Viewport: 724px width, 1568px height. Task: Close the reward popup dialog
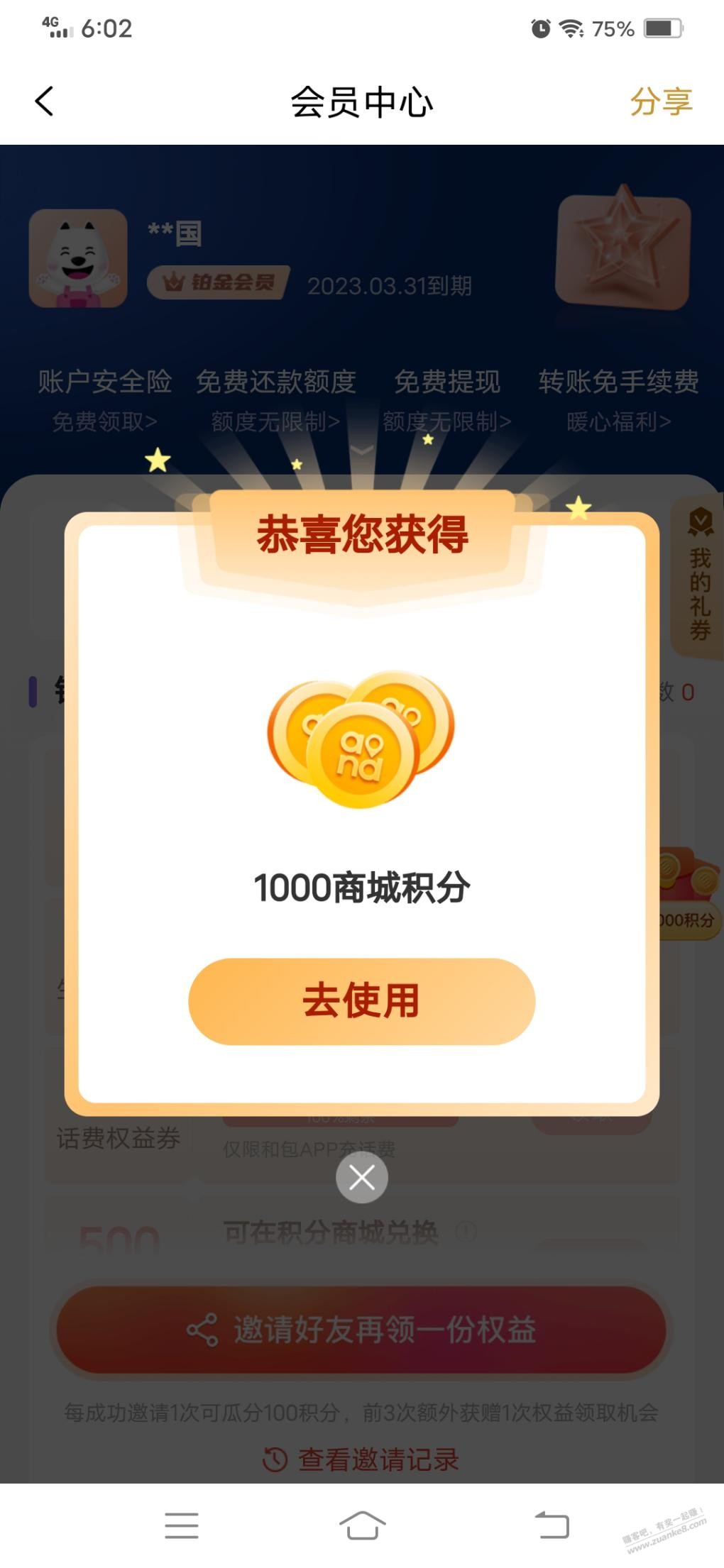click(x=361, y=1178)
